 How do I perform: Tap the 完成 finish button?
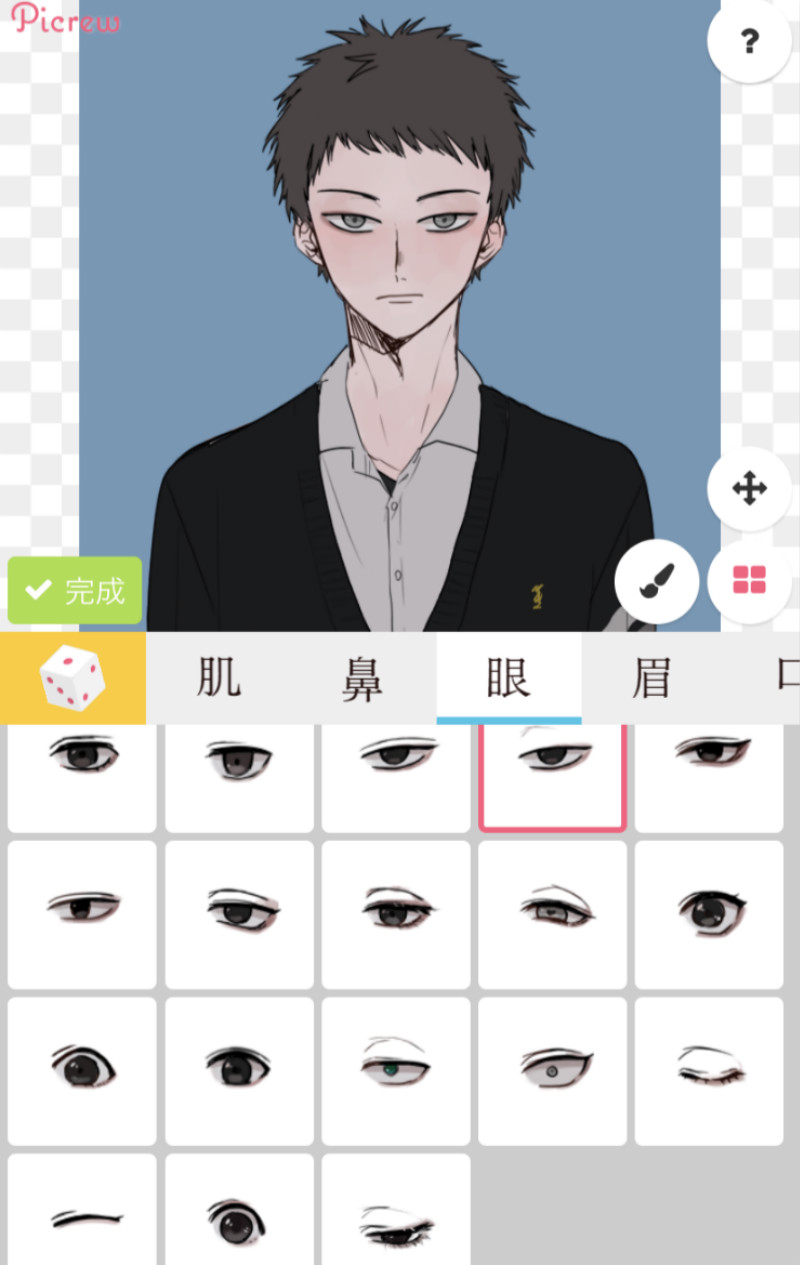pos(75,591)
